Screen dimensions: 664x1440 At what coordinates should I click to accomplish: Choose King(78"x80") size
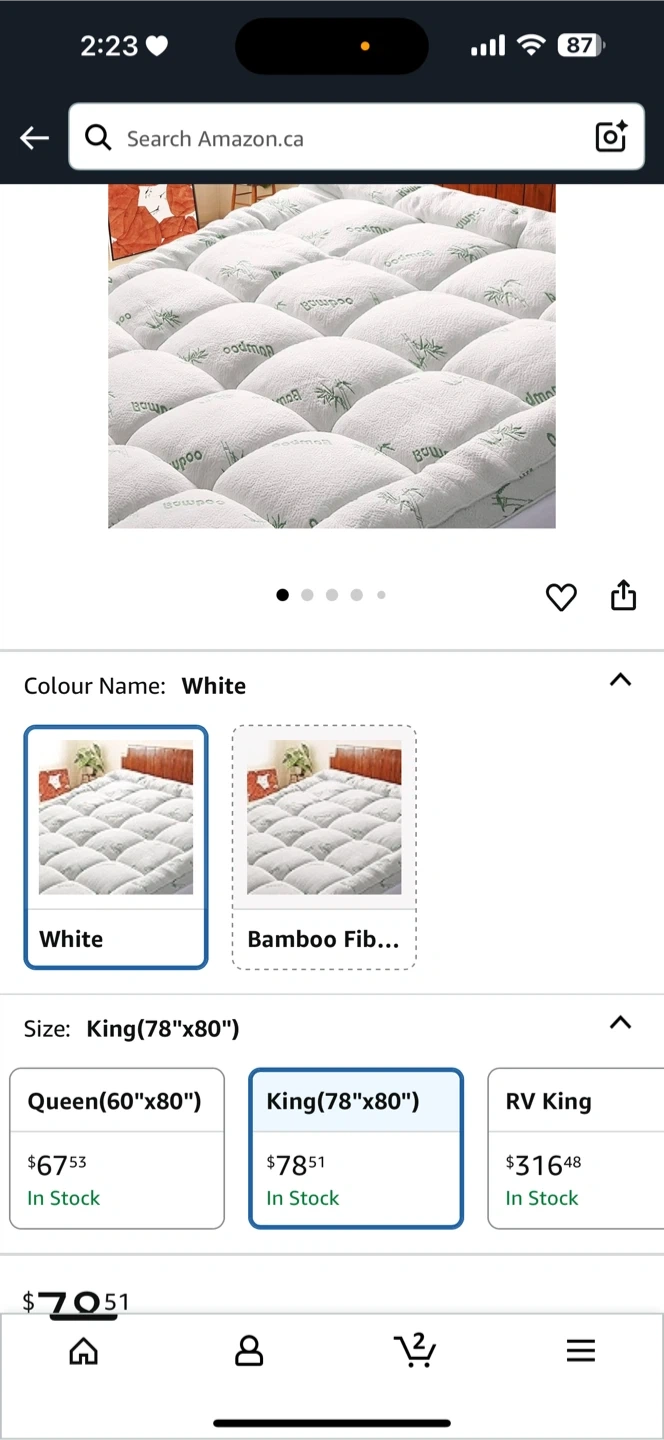click(356, 1148)
